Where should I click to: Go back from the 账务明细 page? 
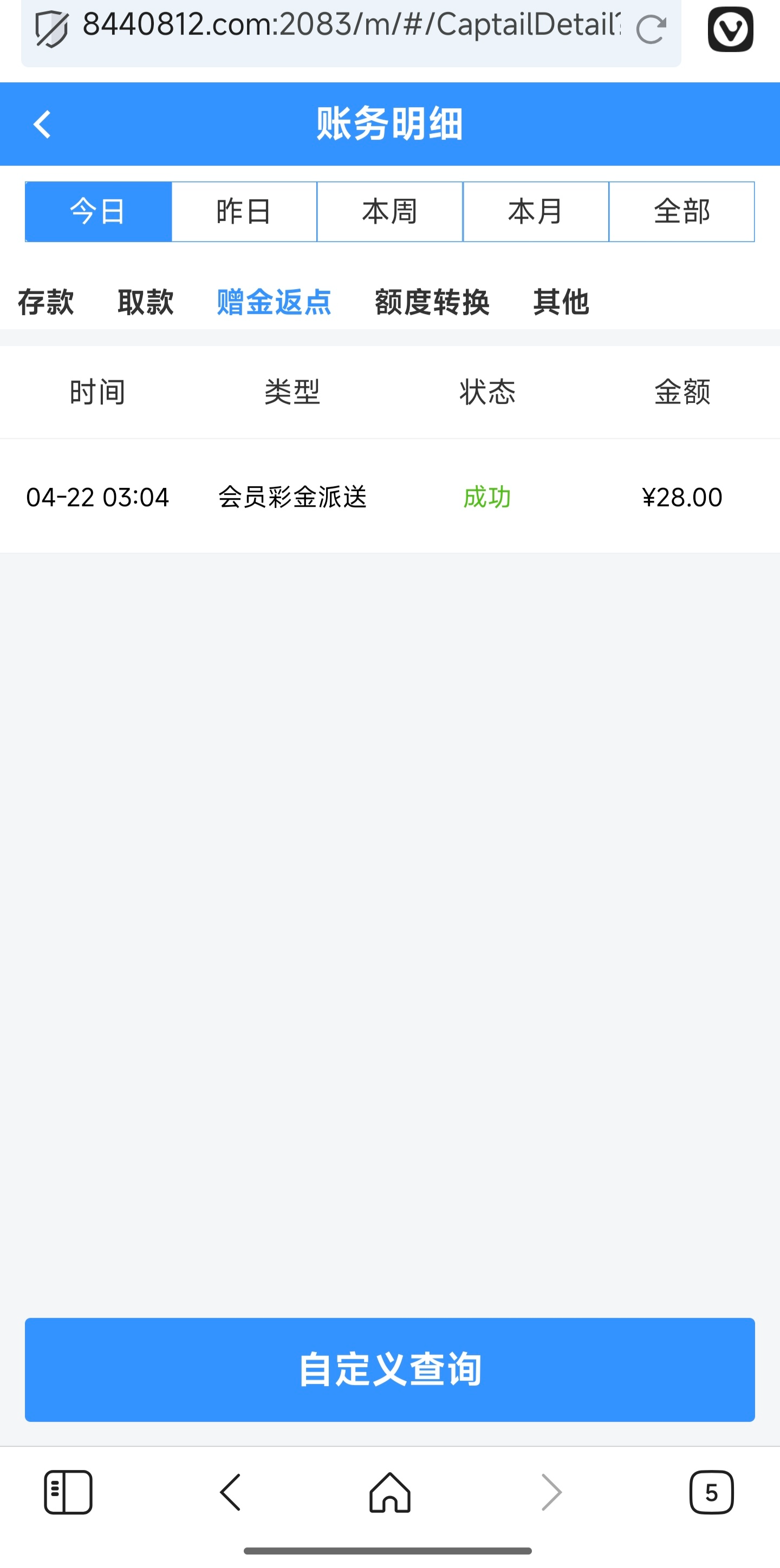click(42, 124)
